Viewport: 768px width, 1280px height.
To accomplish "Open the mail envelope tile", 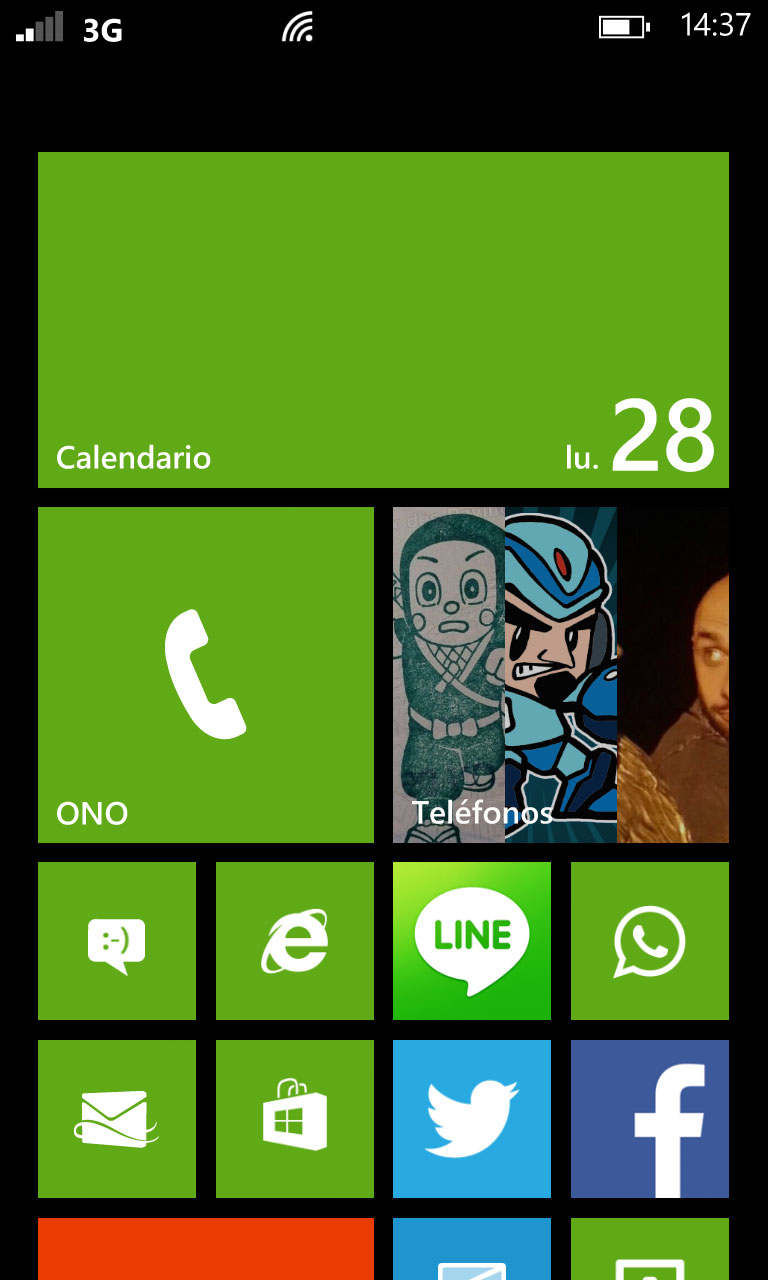I will [117, 1119].
